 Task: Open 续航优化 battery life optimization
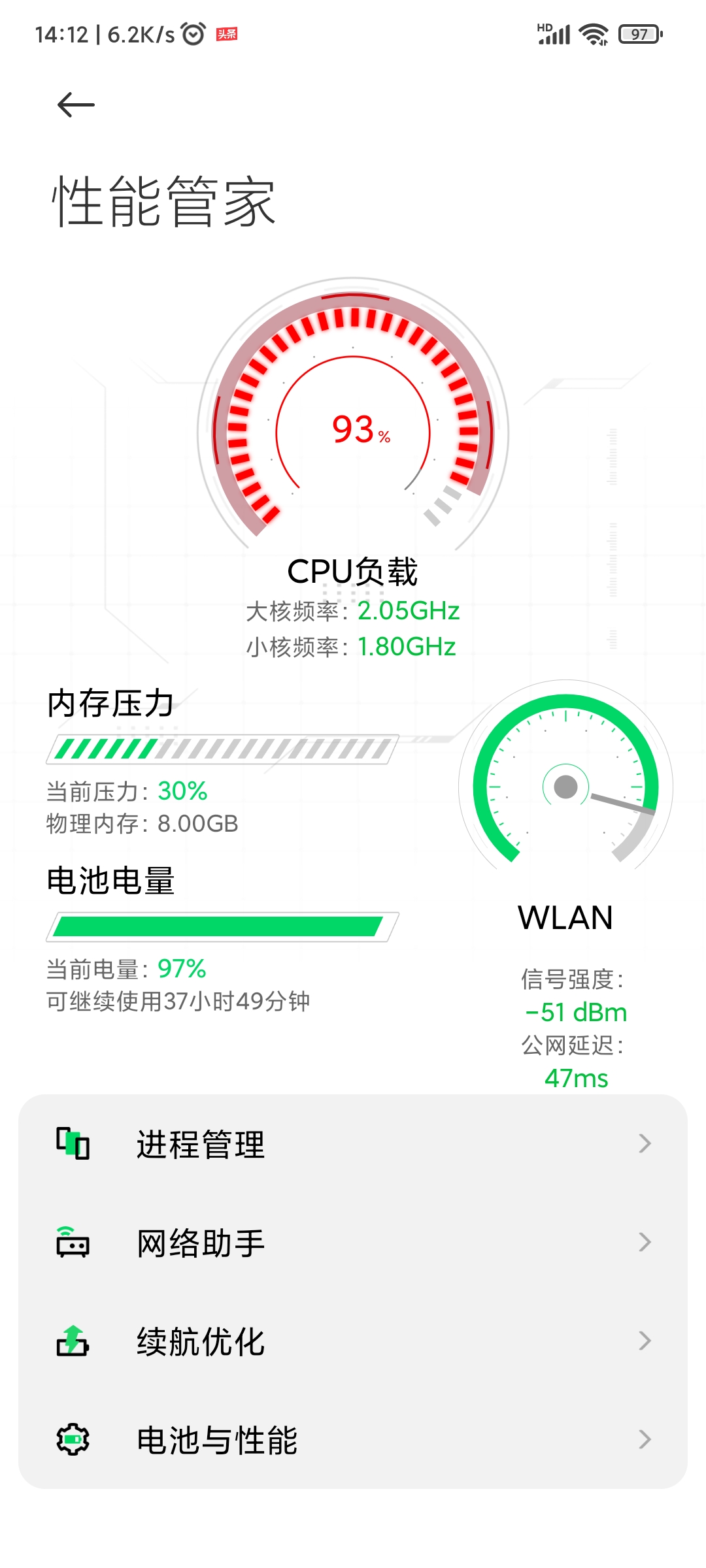point(353,1341)
